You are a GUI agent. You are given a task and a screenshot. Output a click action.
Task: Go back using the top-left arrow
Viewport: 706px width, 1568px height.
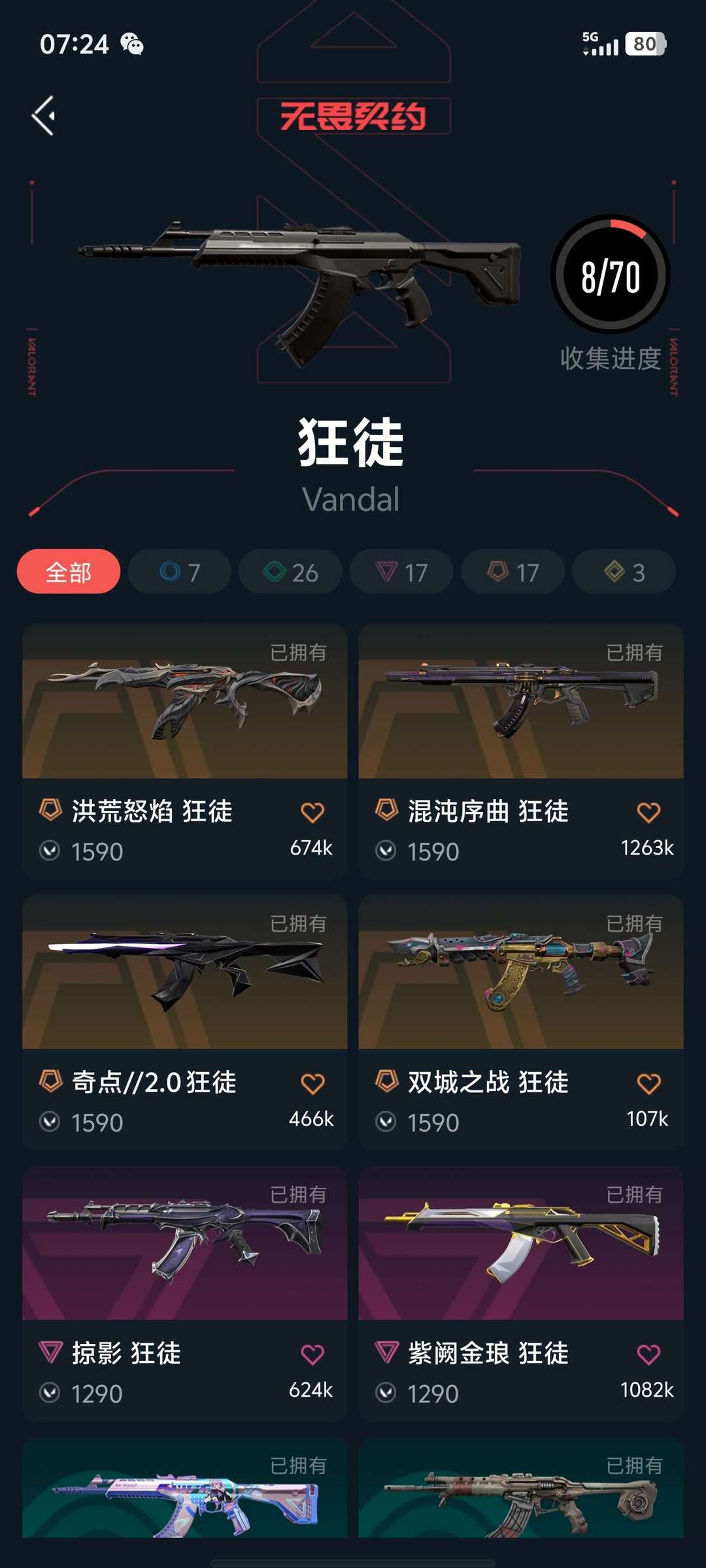tap(44, 116)
